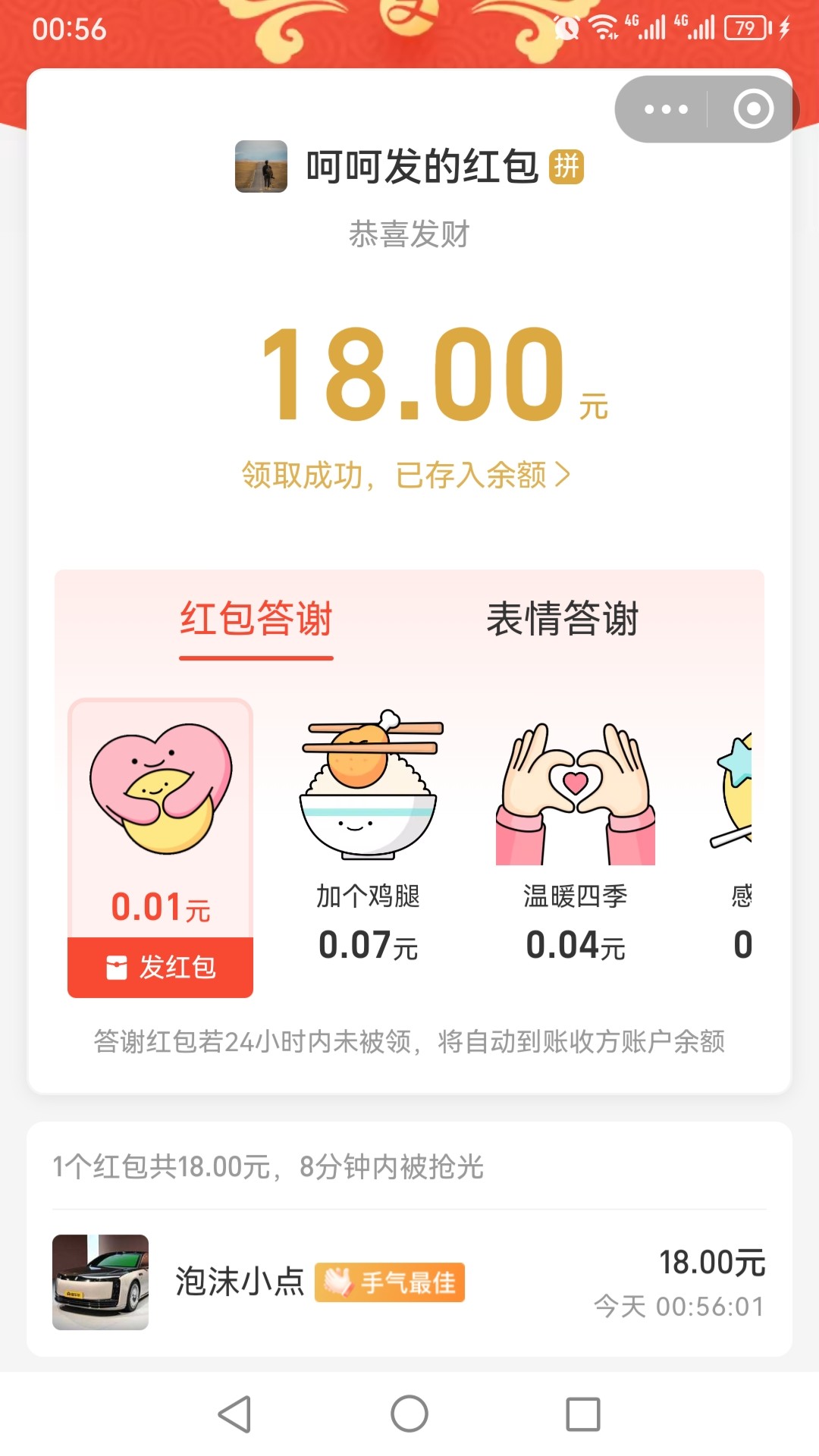The height and width of the screenshot is (1456, 819).
Task: Select the 红包答谢 tab
Action: coord(256,619)
